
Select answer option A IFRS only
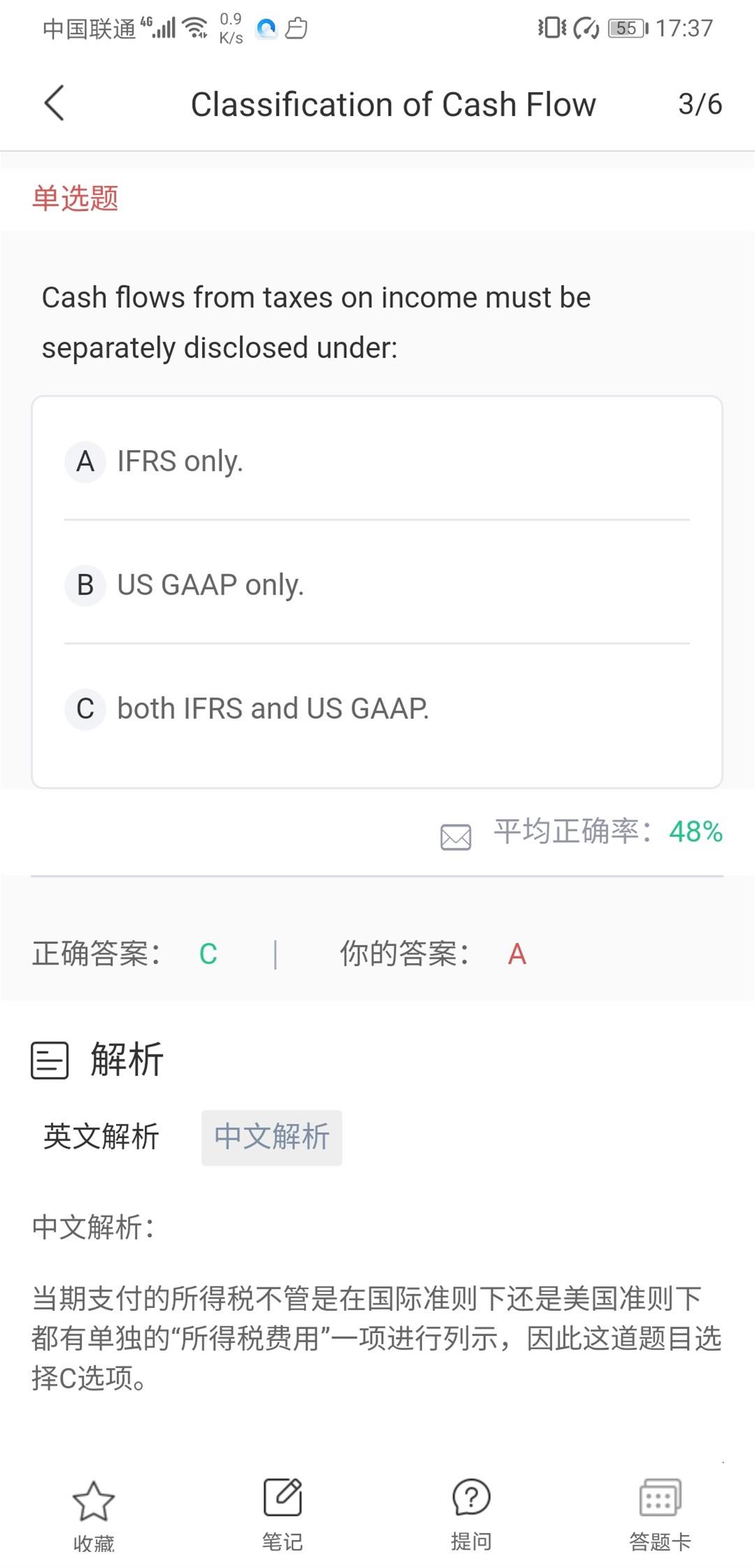pyautogui.click(x=377, y=461)
